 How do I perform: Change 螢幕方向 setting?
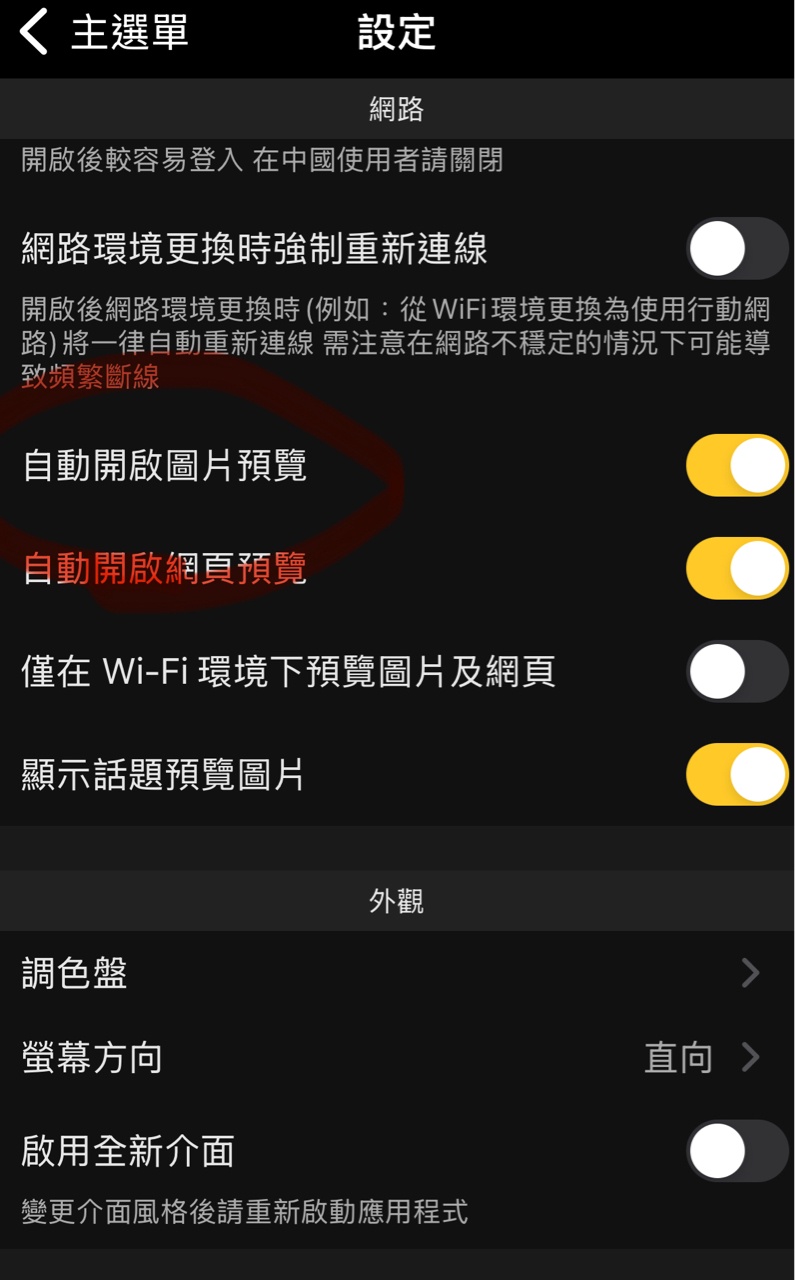click(397, 1058)
